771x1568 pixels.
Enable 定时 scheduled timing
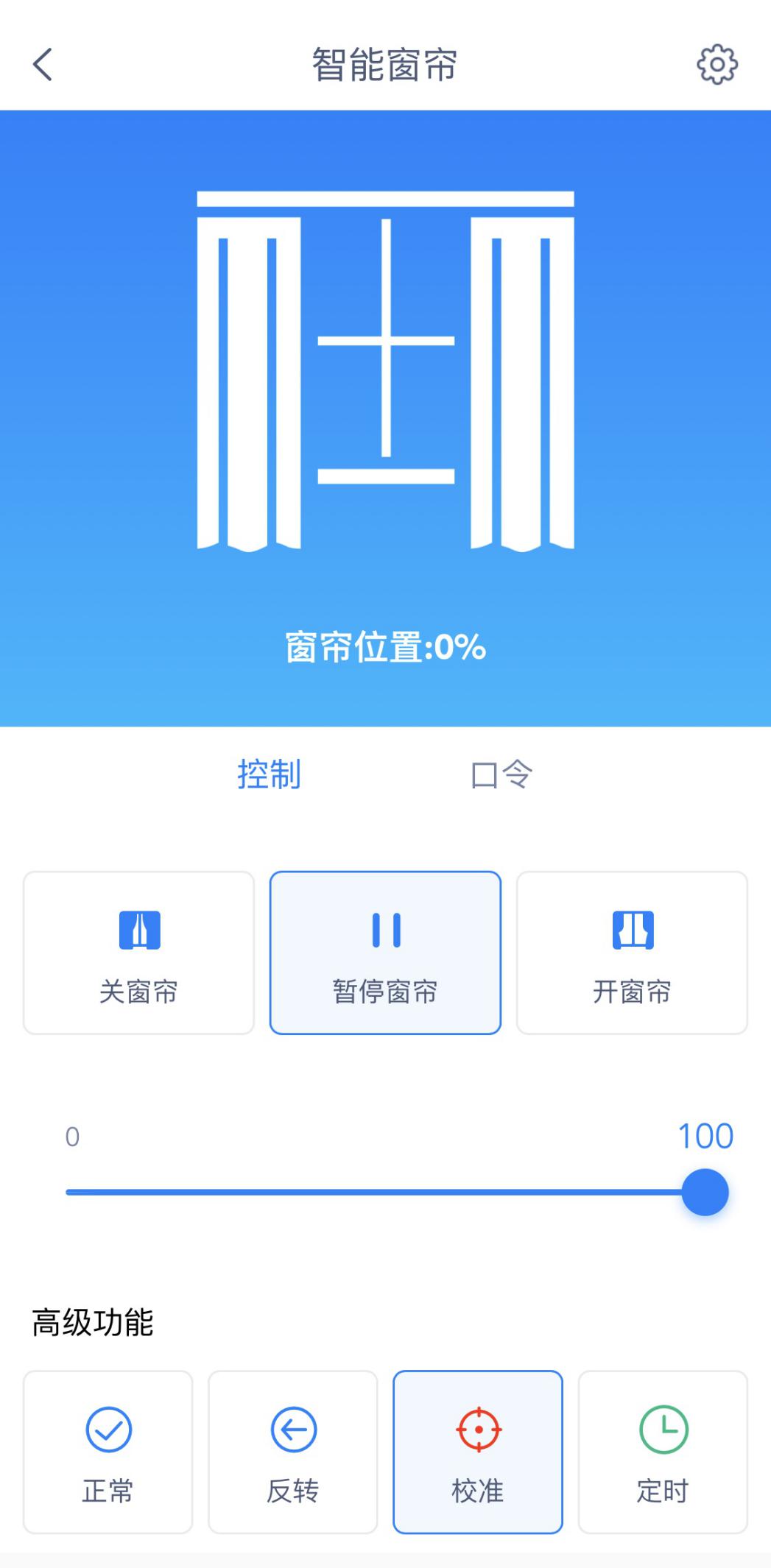pyautogui.click(x=662, y=1450)
